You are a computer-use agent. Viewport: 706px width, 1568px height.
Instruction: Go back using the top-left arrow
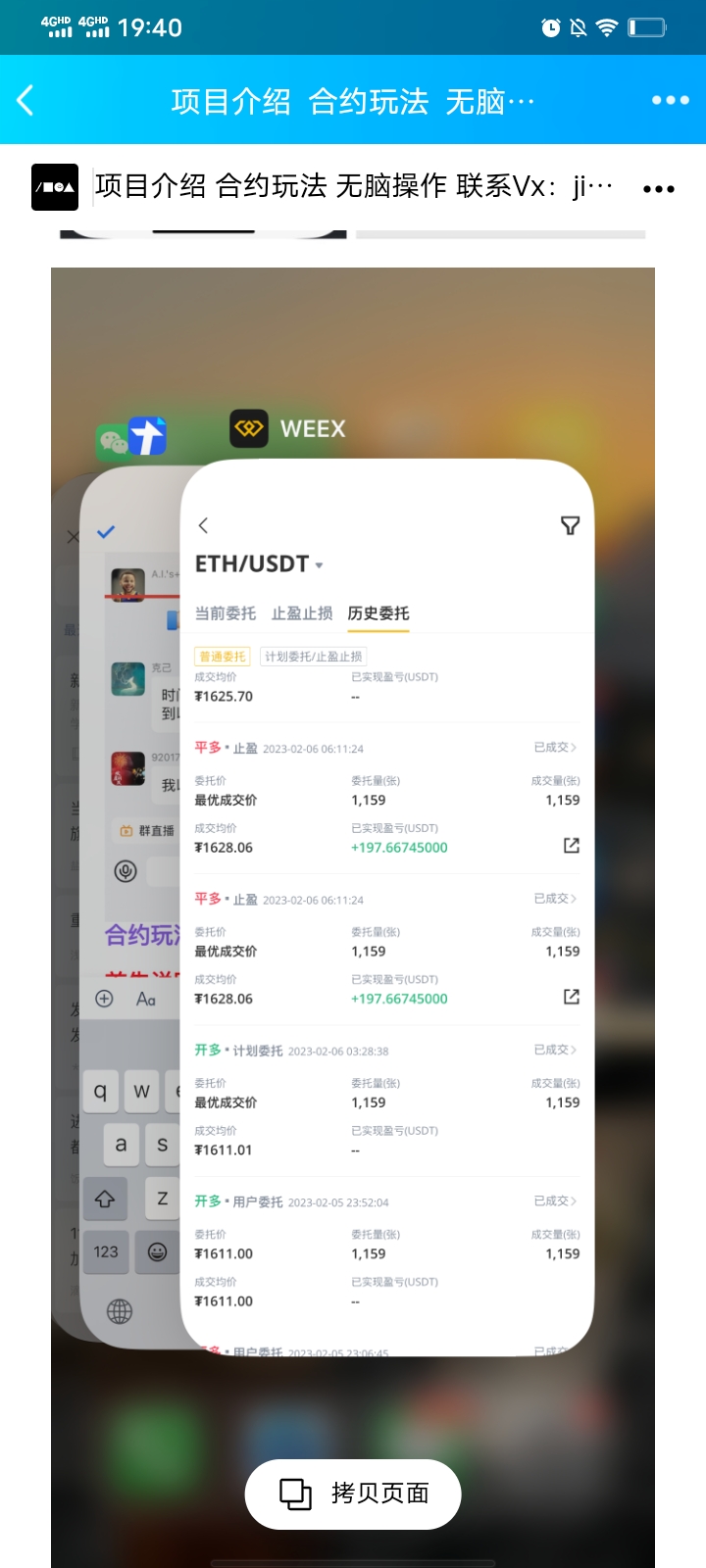pos(26,100)
